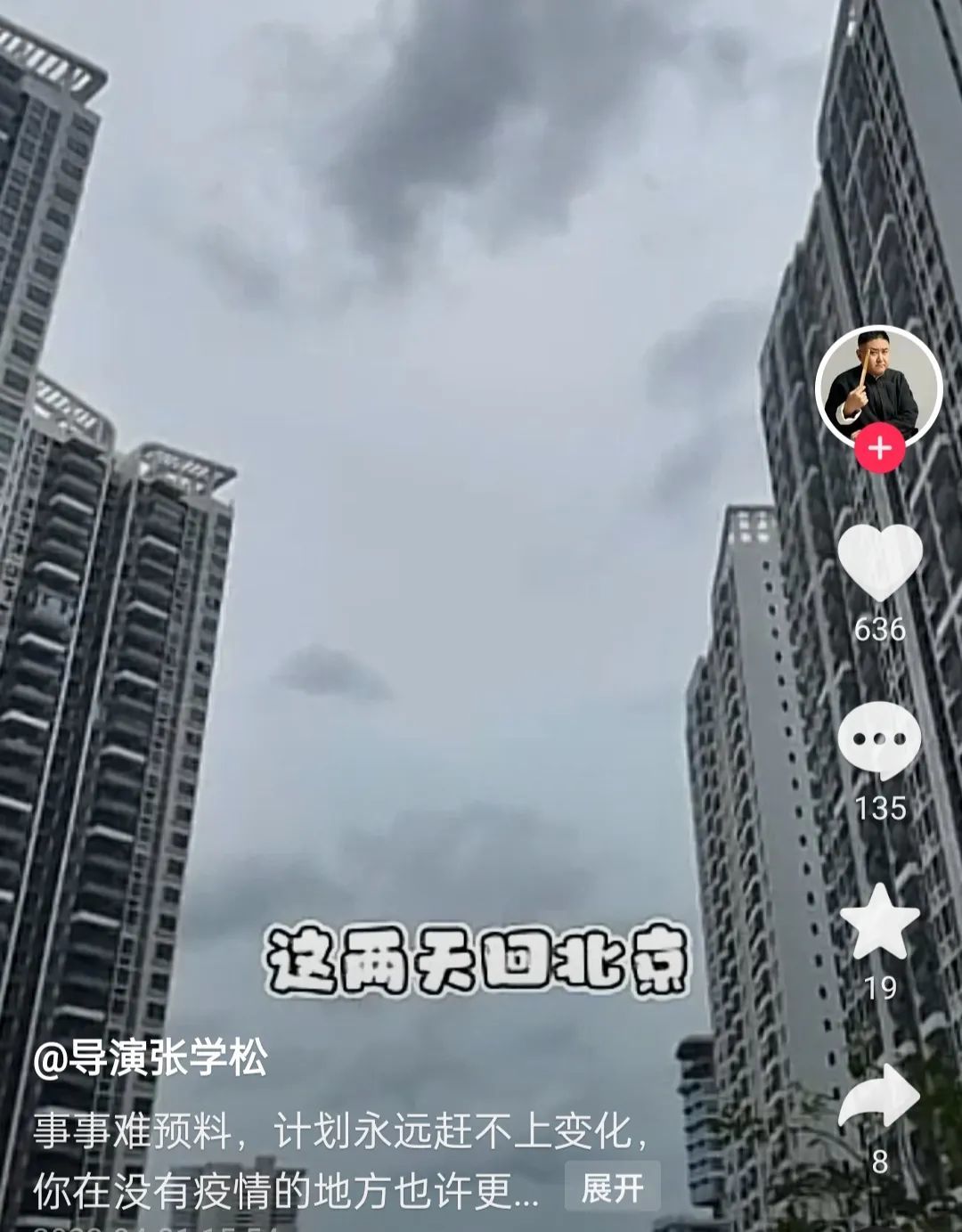Follow the creator with the red plus
The width and height of the screenshot is (962, 1232).
pyautogui.click(x=879, y=448)
